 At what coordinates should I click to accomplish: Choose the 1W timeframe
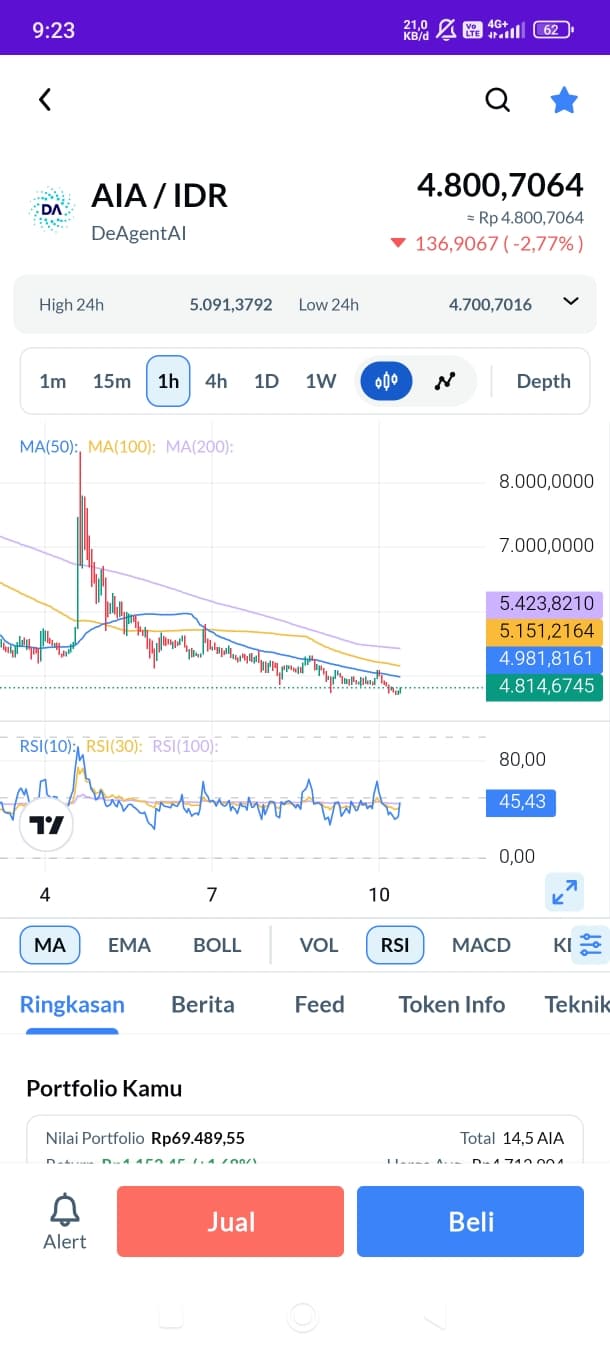coord(321,381)
